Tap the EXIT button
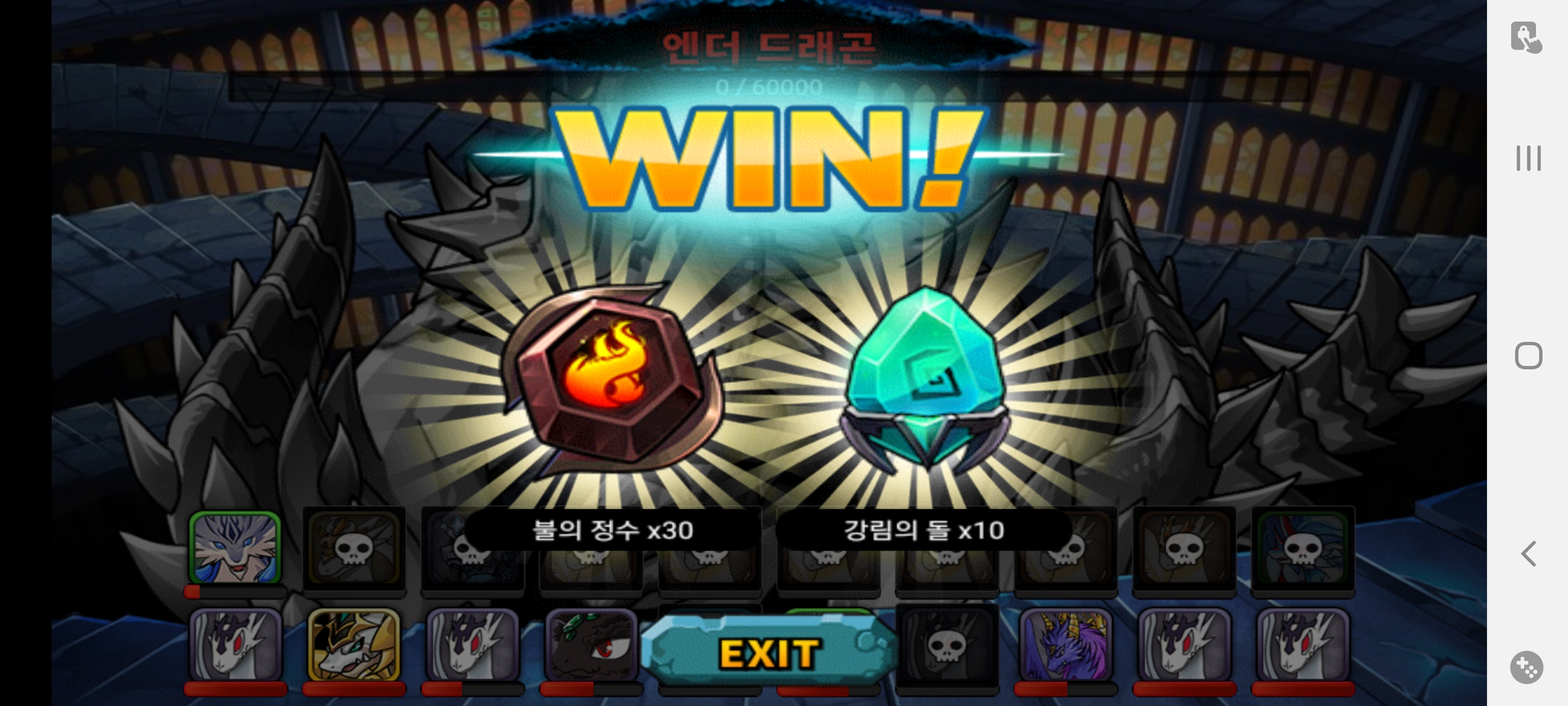 click(x=769, y=653)
